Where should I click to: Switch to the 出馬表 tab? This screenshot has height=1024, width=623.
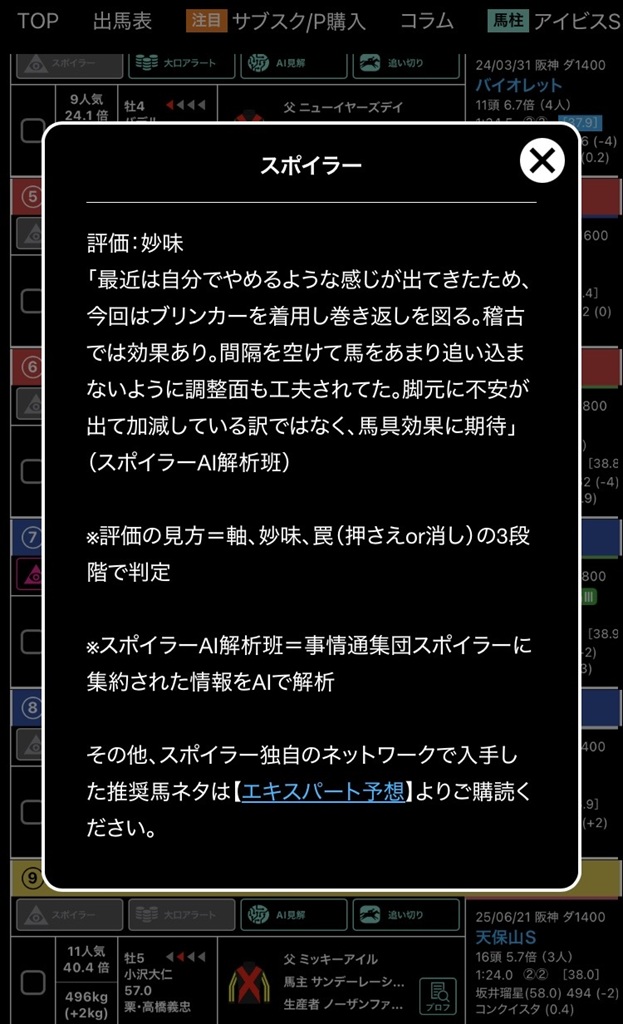tap(122, 21)
